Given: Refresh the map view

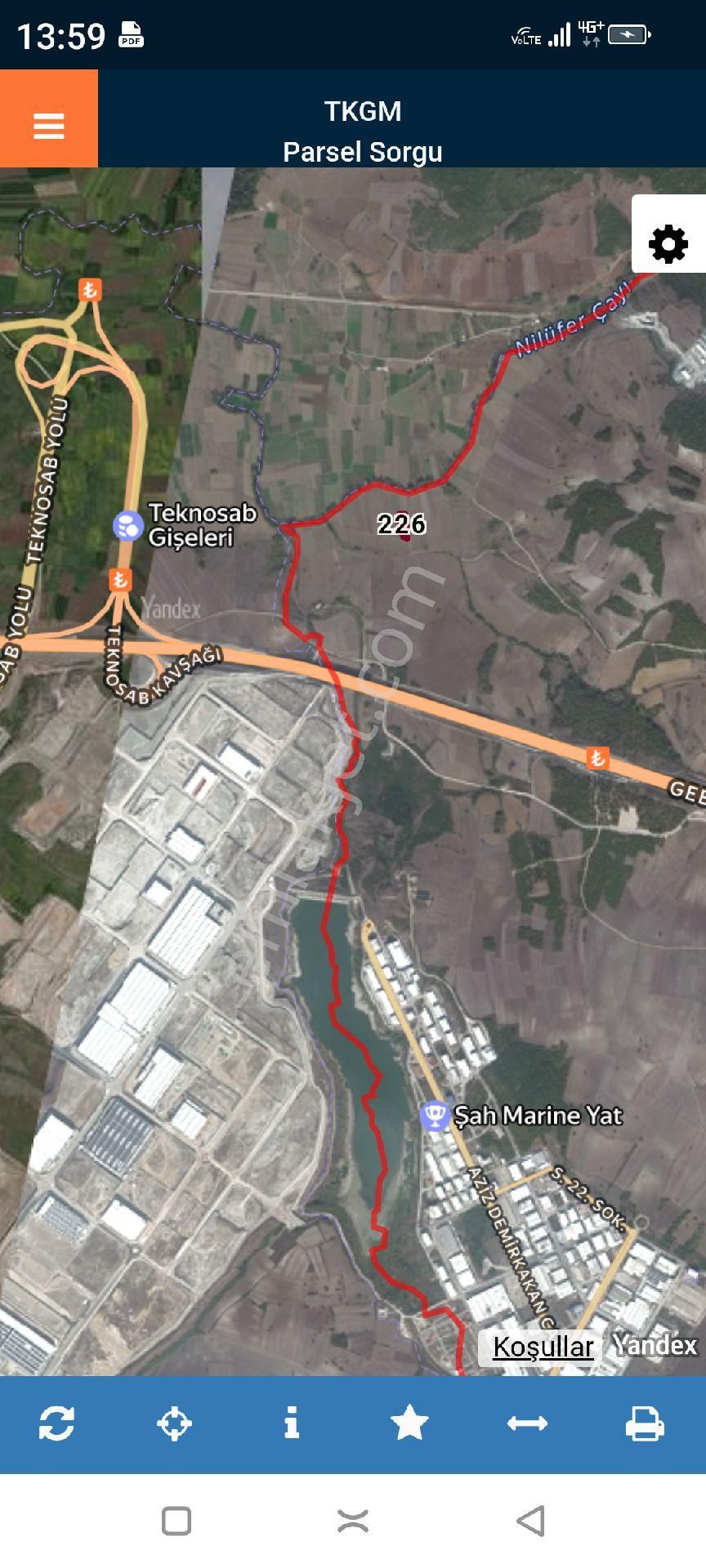Looking at the screenshot, I should point(56,1423).
